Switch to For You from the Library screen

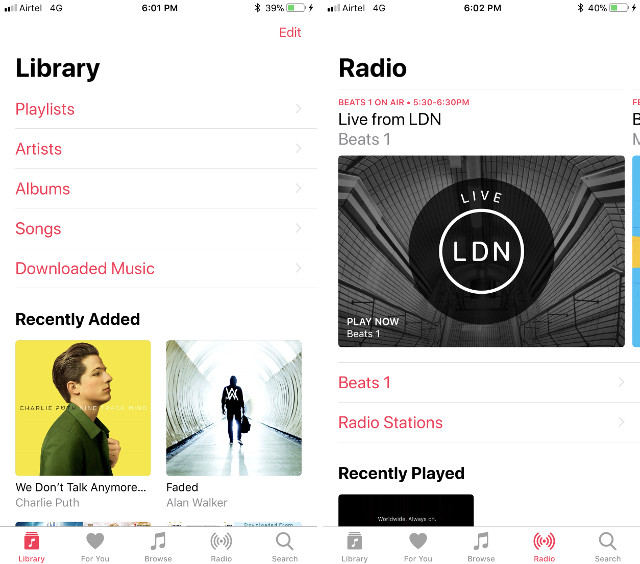[x=95, y=546]
